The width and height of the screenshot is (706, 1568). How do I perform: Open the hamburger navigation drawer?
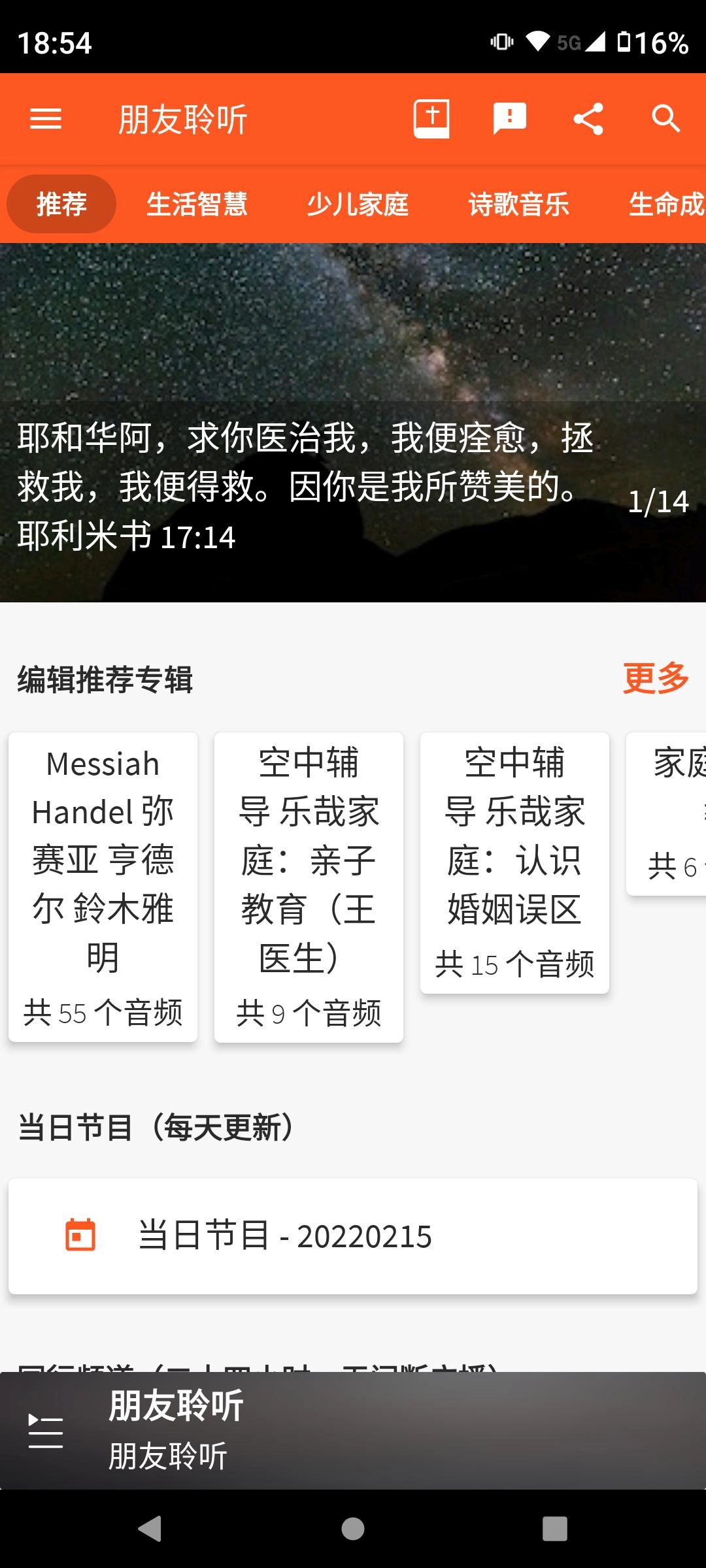point(46,119)
